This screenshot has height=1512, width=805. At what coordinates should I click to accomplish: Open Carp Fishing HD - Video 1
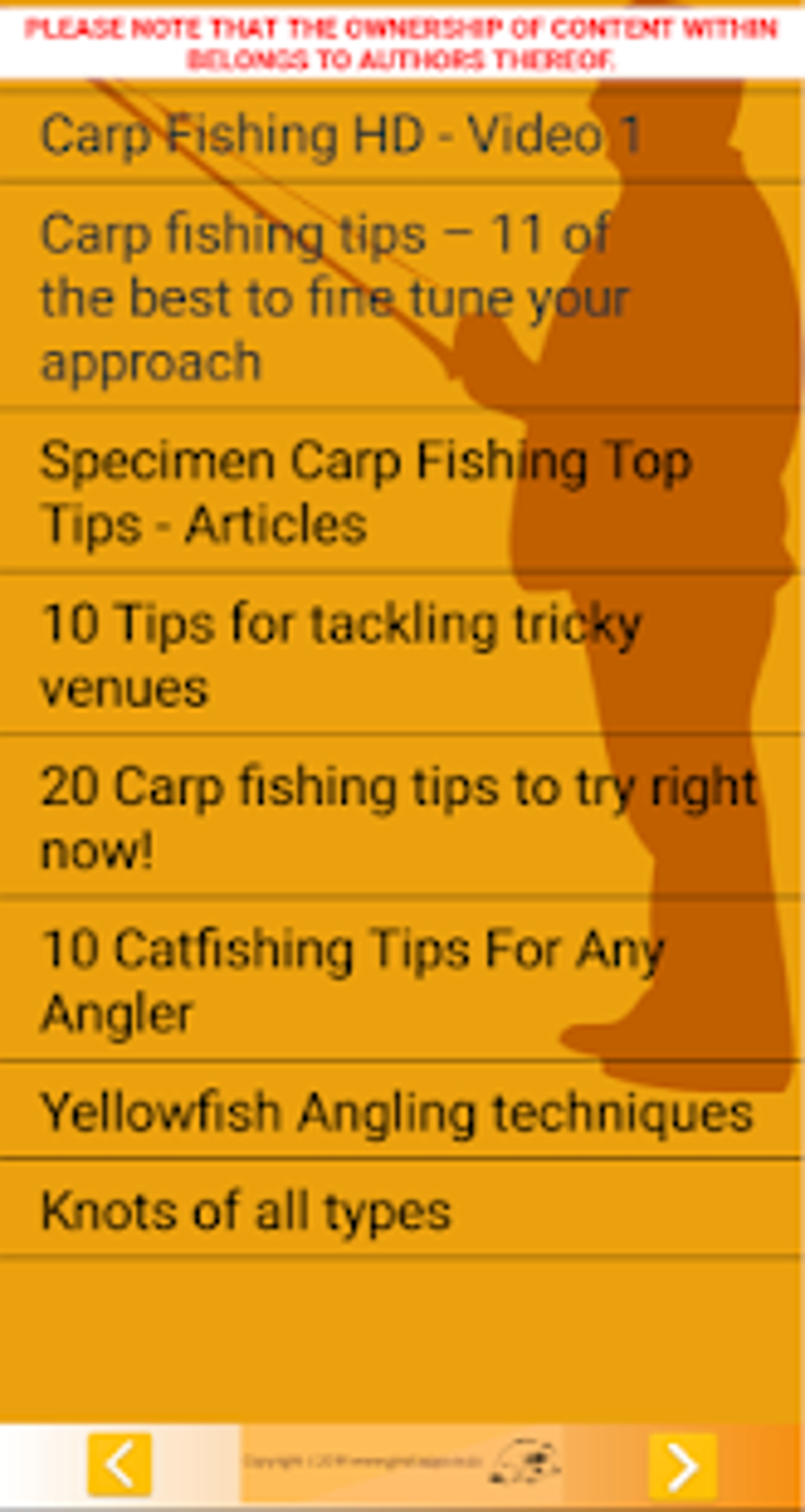[339, 135]
